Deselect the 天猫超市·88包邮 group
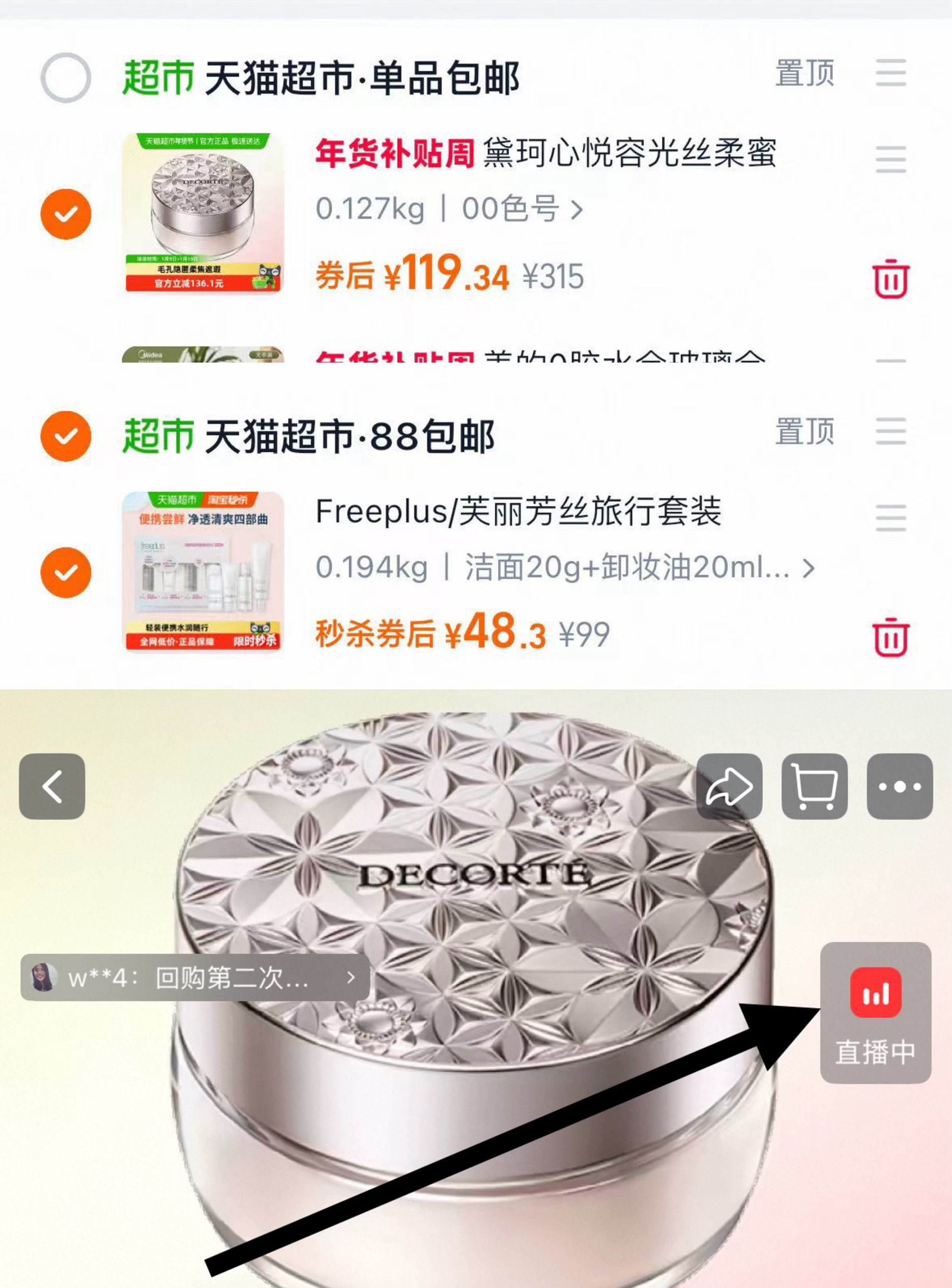 coord(66,436)
